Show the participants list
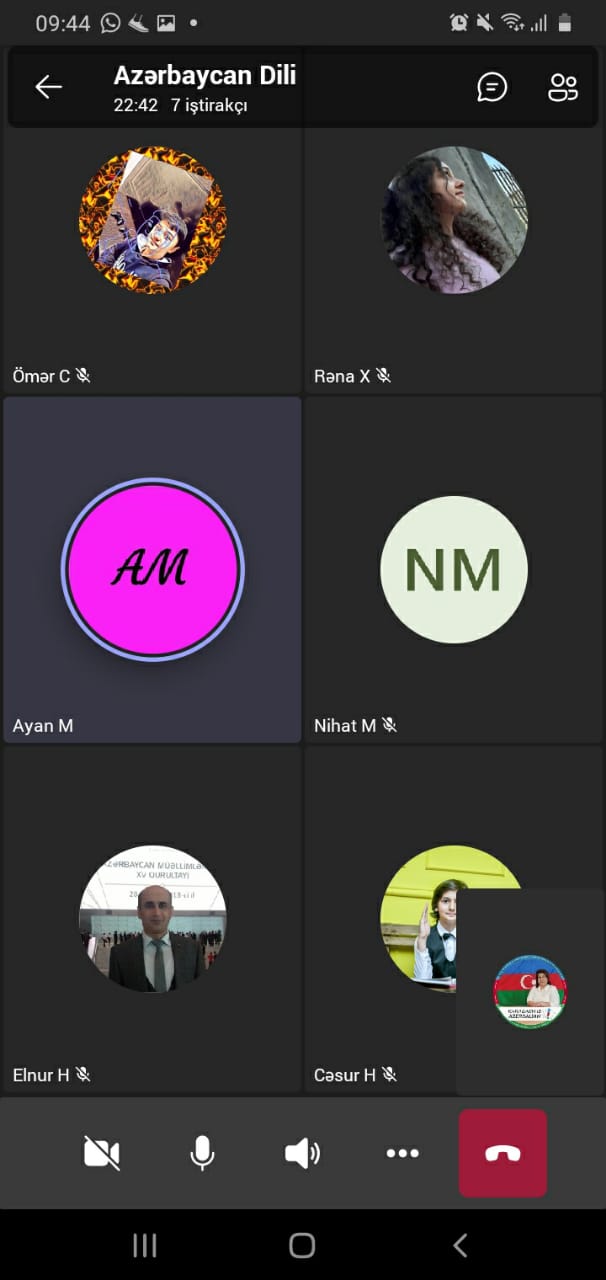Viewport: 606px width, 1280px height. [563, 87]
